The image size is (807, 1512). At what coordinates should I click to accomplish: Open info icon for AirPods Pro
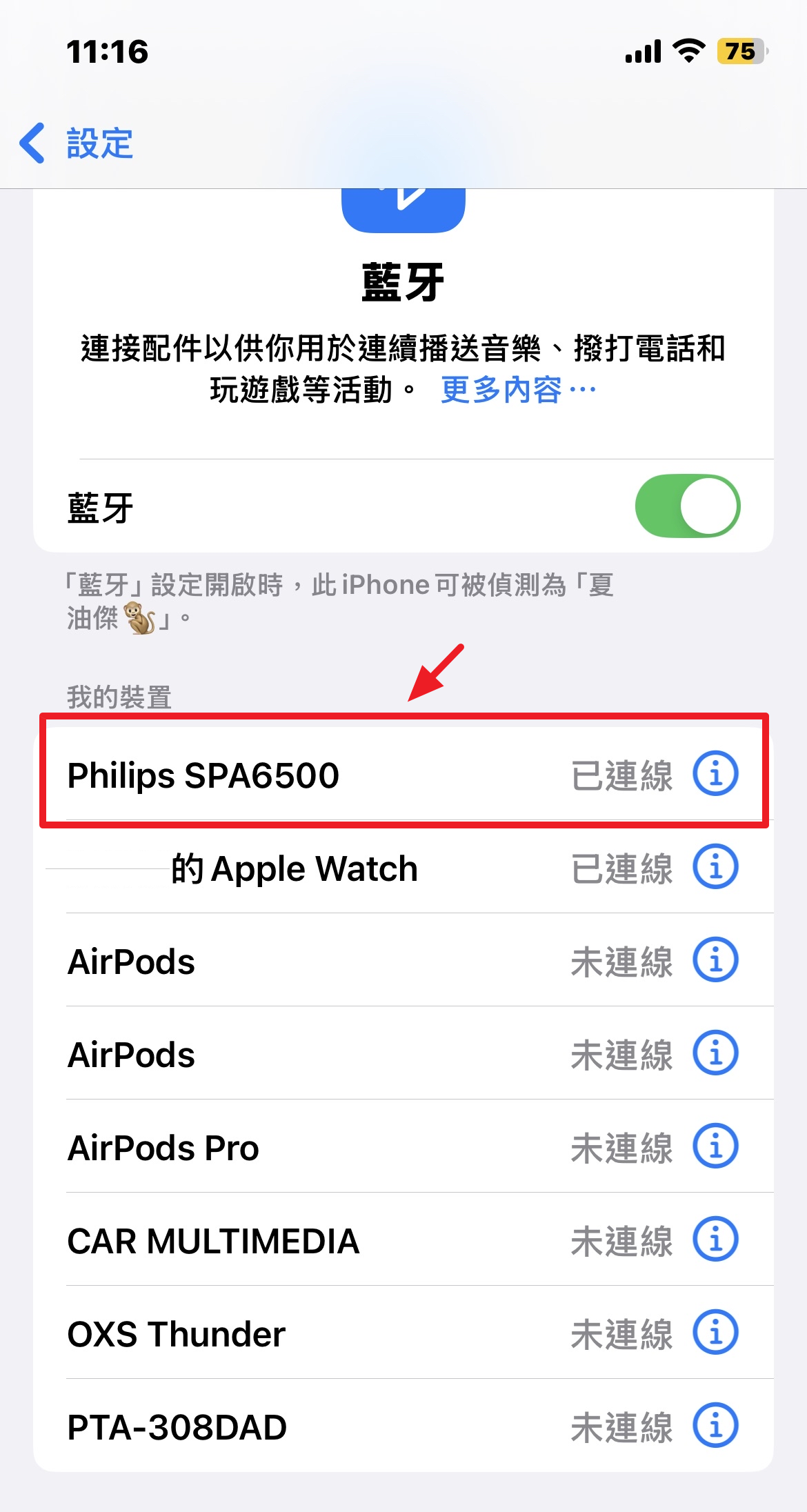[x=715, y=1146]
